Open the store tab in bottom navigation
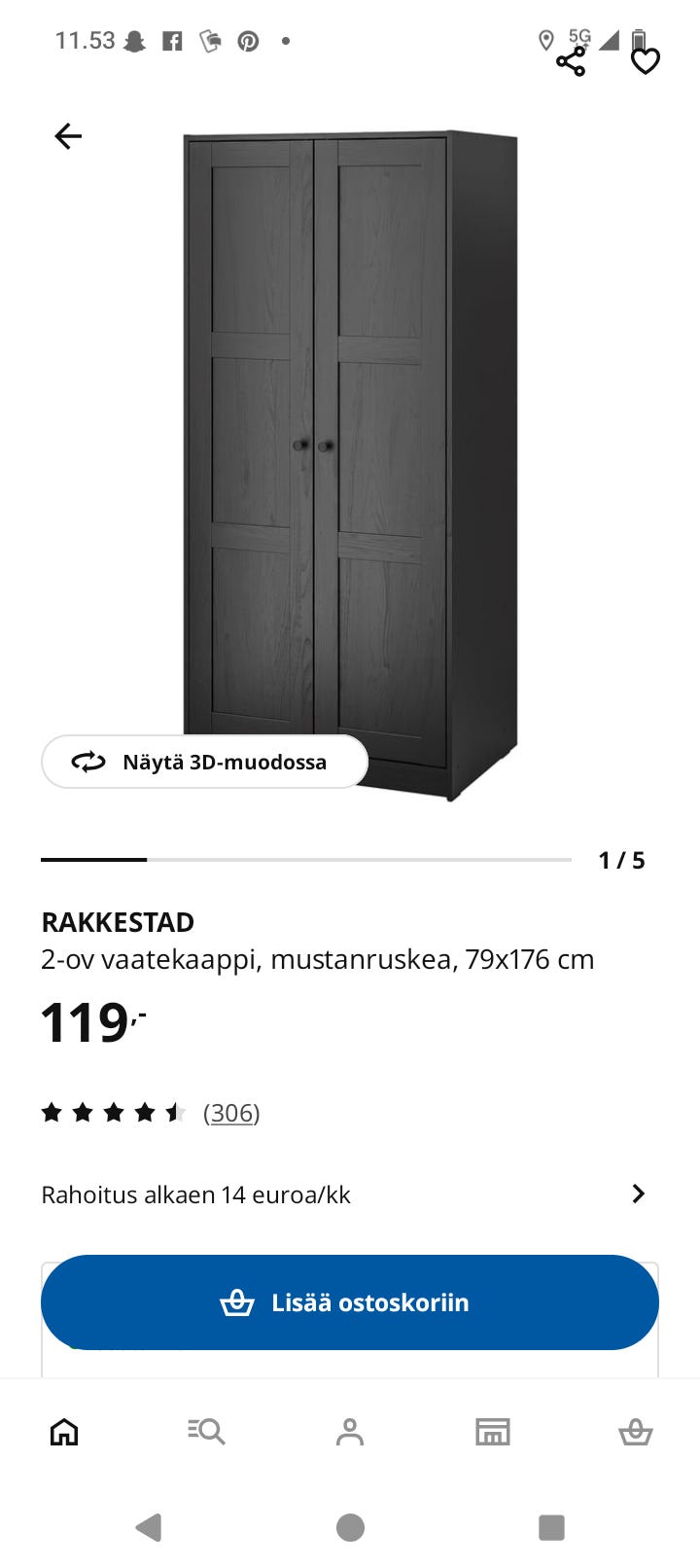Viewport: 700px width, 1568px height. pos(492,1432)
